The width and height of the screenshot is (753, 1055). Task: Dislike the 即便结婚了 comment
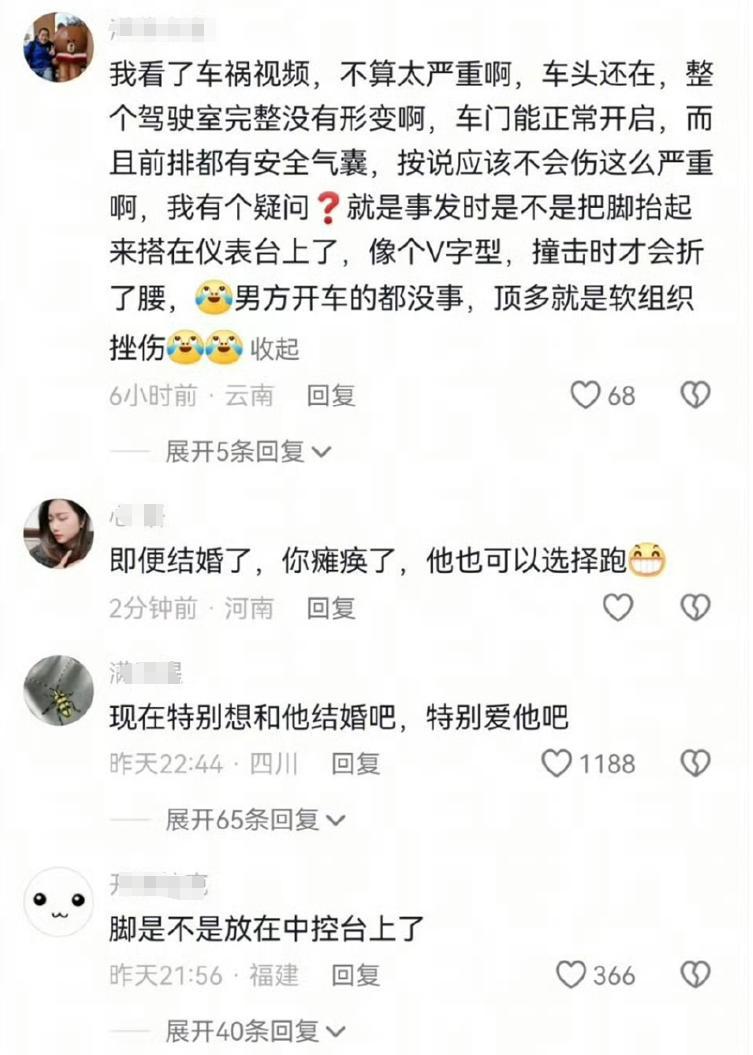pyautogui.click(x=695, y=606)
